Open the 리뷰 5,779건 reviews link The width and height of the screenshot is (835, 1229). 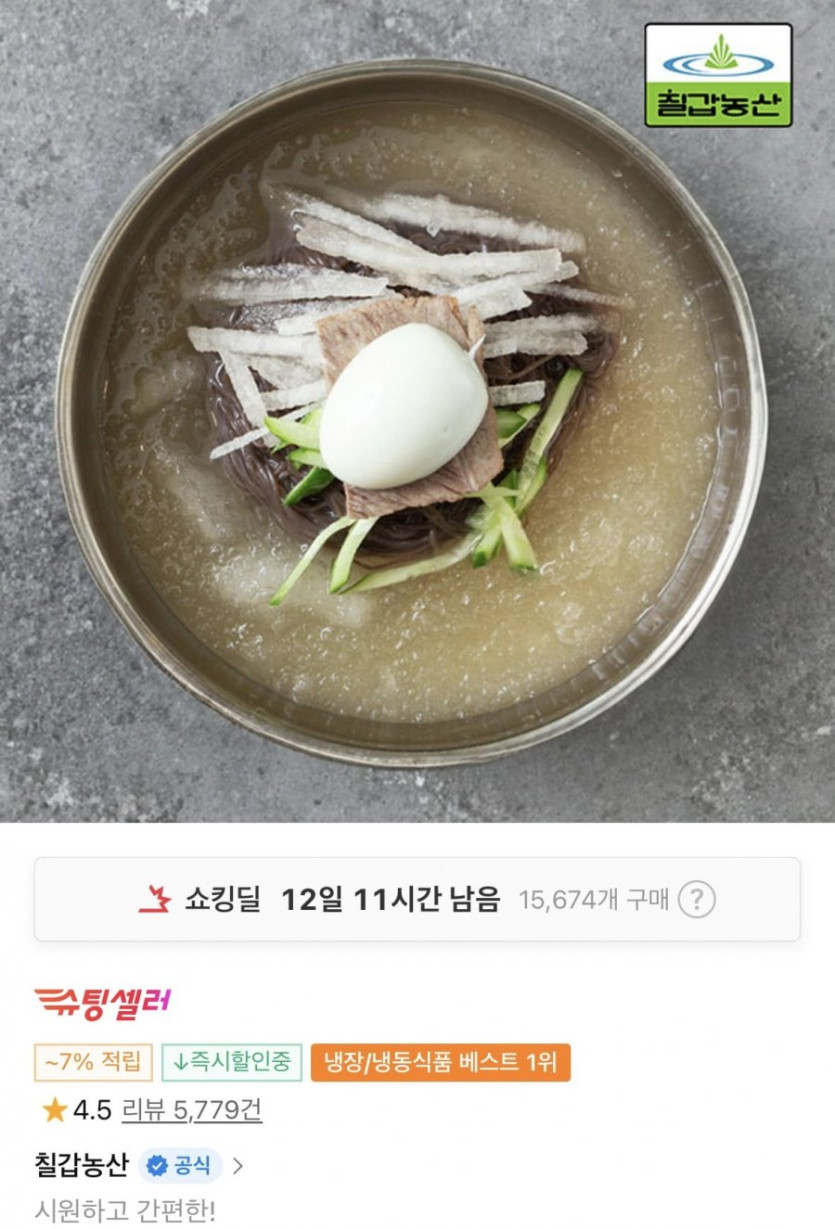(x=192, y=1110)
